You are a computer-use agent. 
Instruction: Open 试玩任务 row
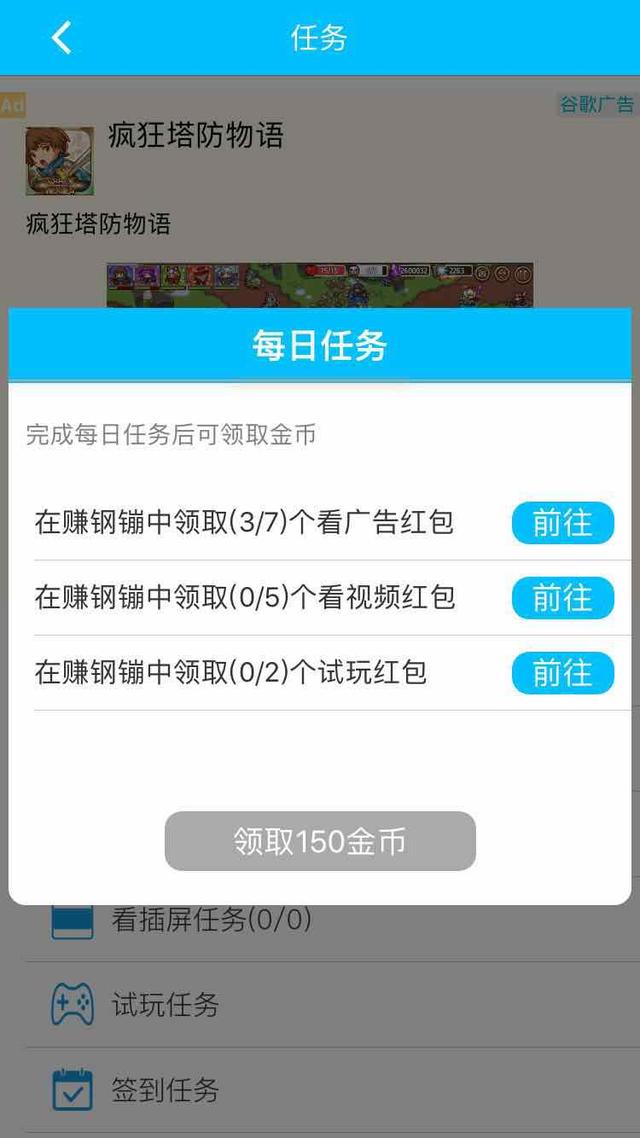click(x=165, y=1005)
